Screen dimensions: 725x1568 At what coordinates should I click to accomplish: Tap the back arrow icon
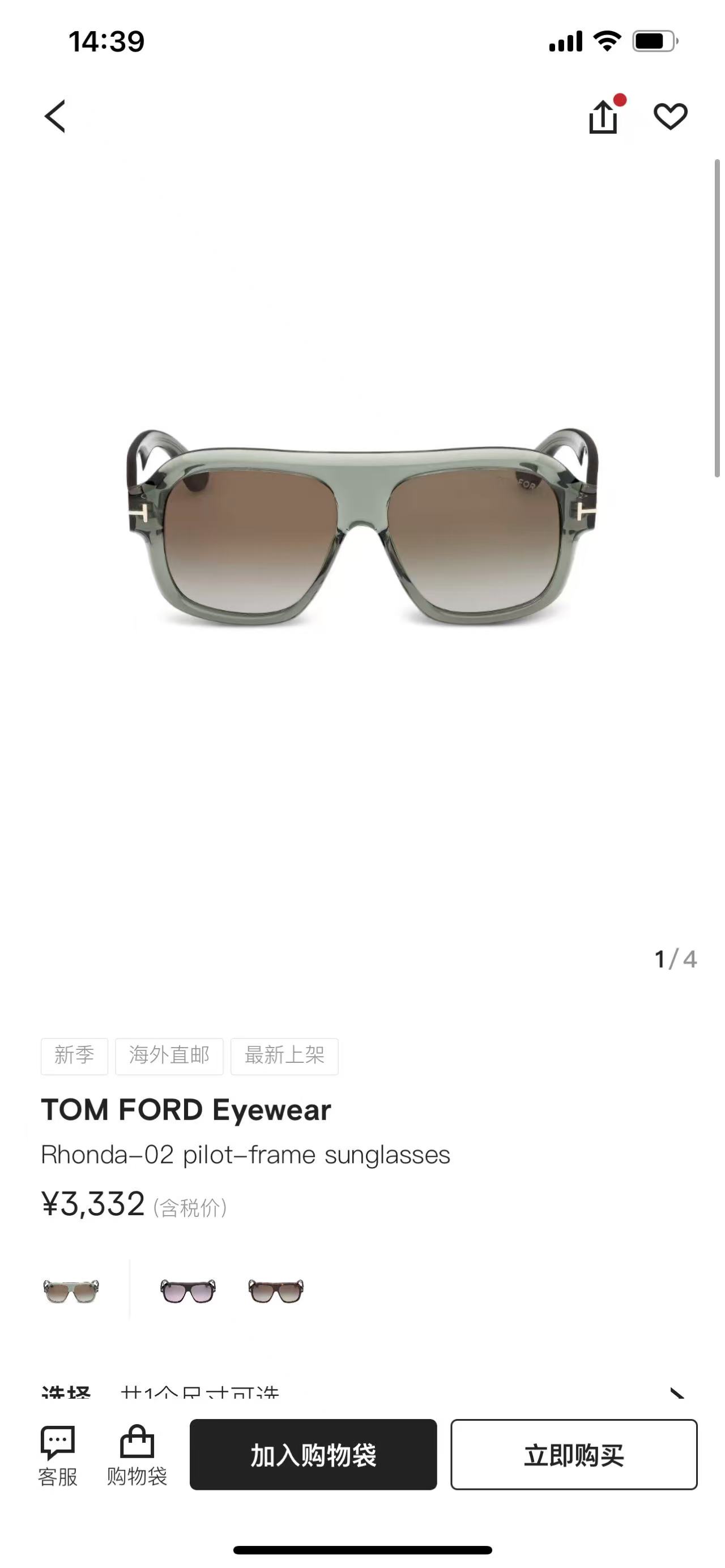(56, 117)
